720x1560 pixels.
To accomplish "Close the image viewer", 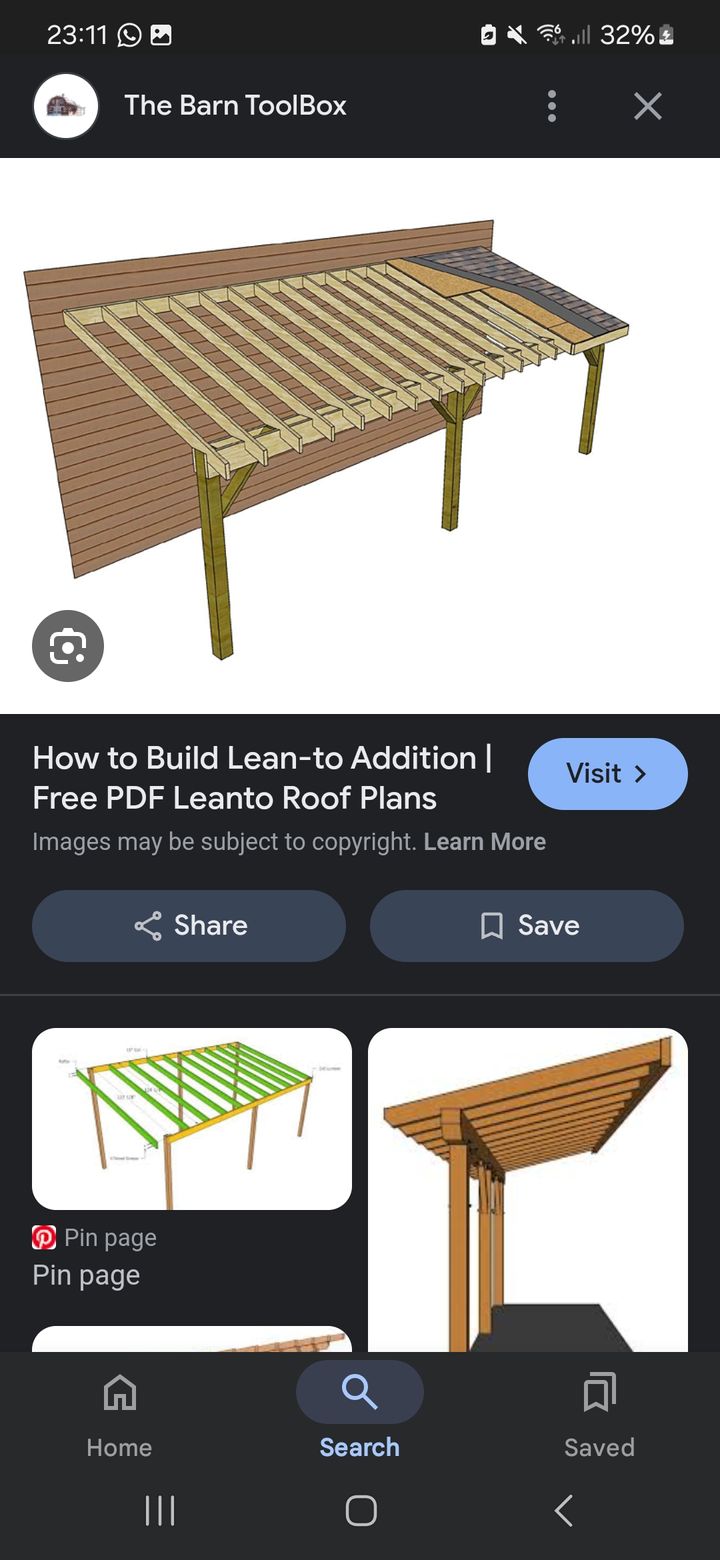I will click(648, 106).
